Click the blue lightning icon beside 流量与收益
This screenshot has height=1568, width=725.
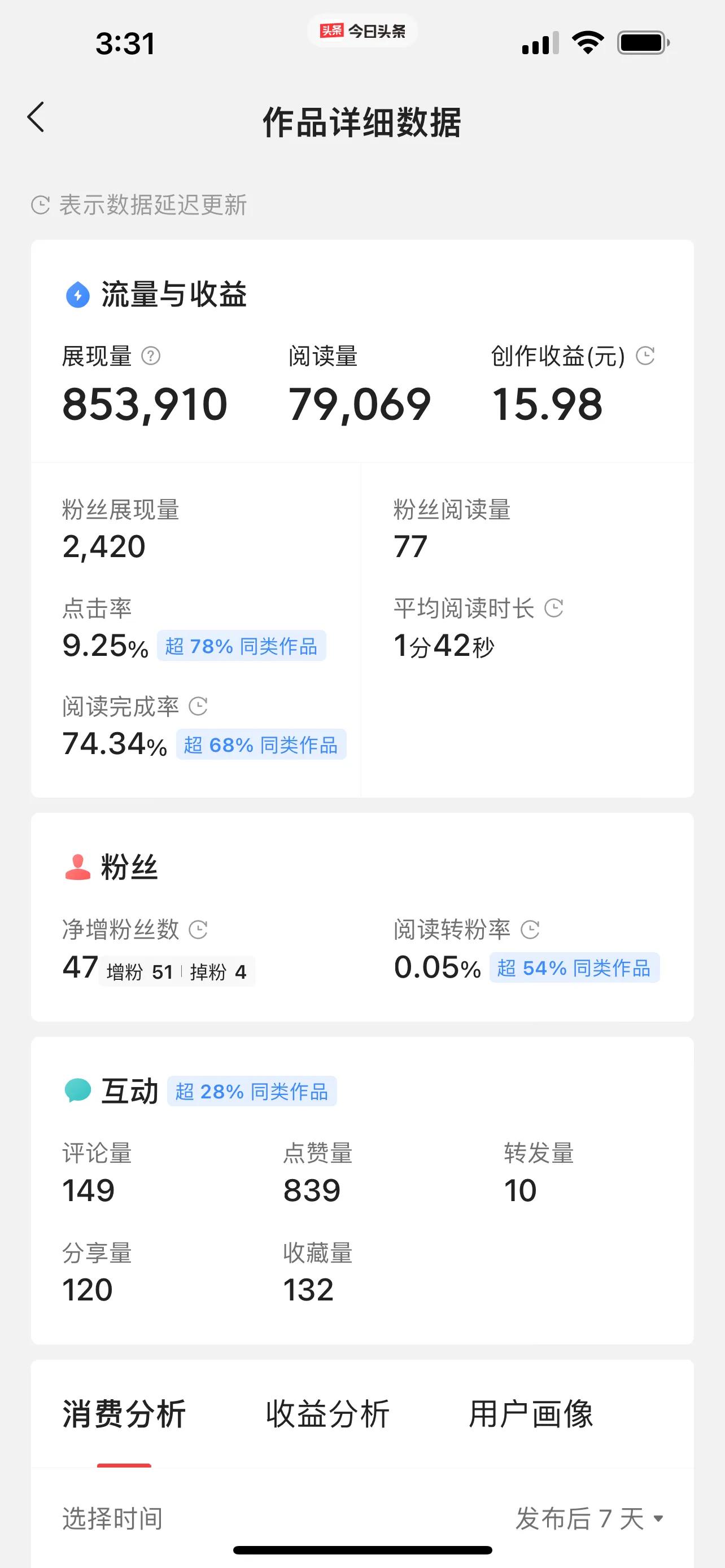78,296
